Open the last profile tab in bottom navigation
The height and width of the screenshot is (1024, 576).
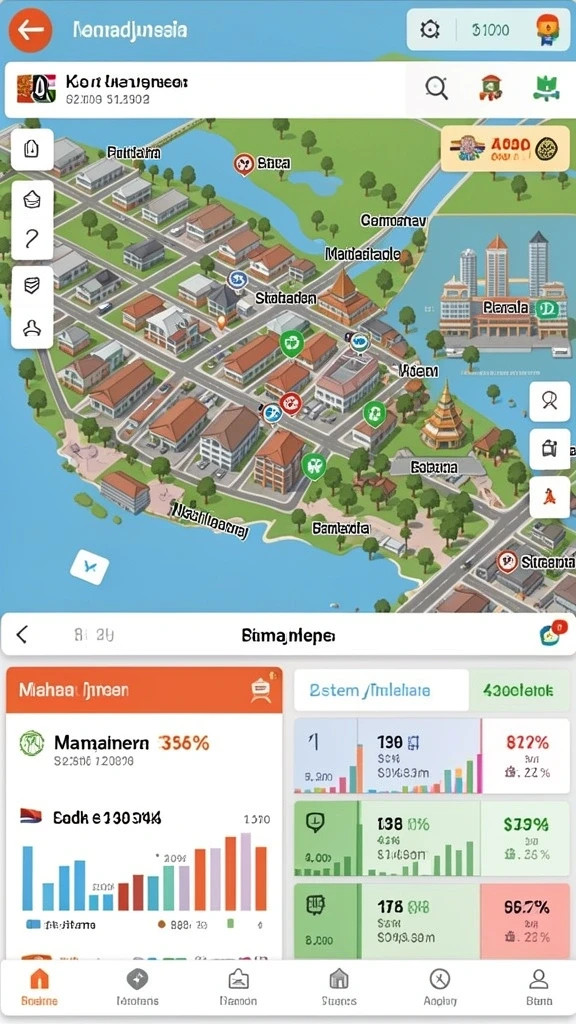[539, 987]
